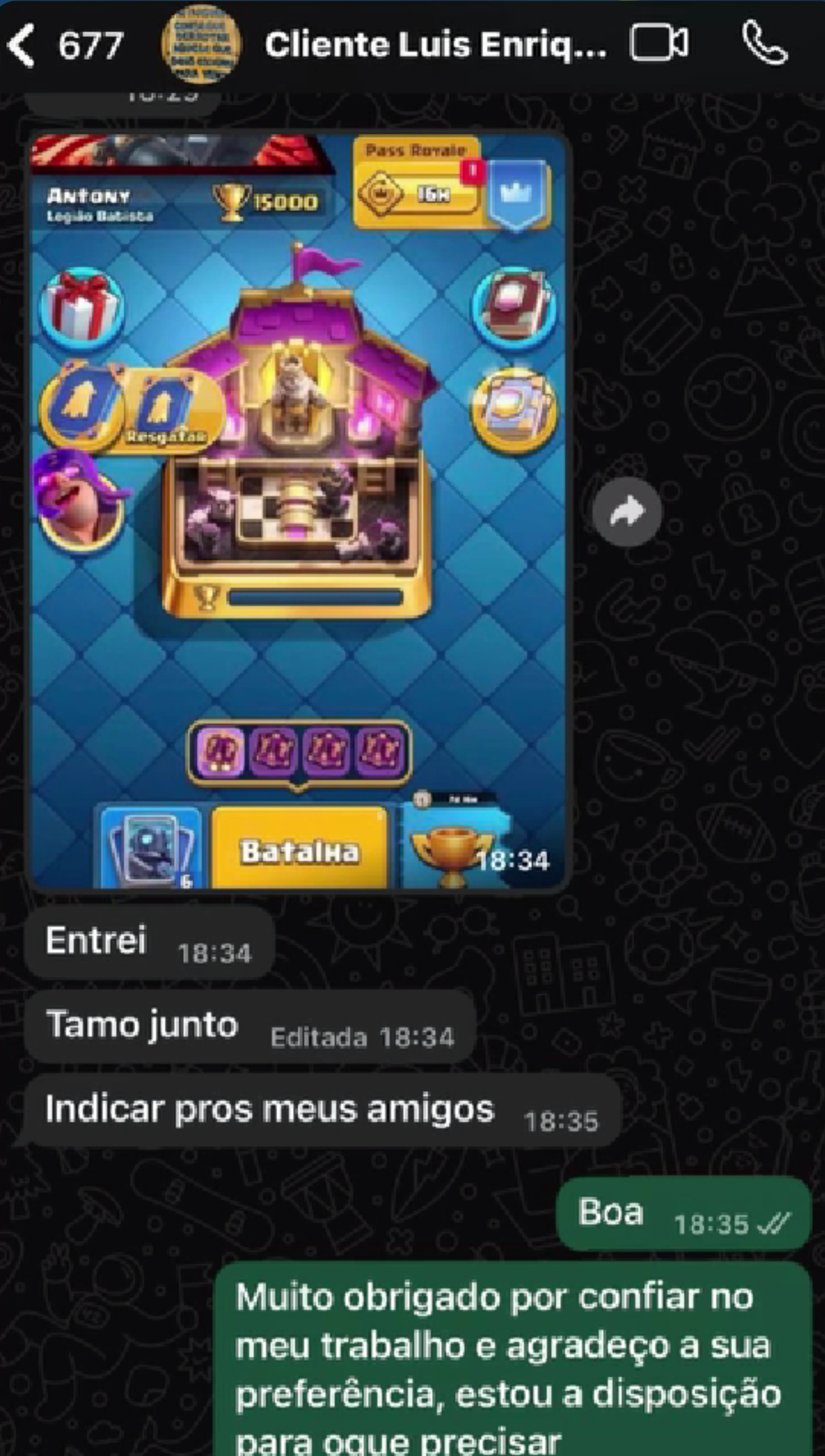The height and width of the screenshot is (1456, 825).
Task: Open the contact's profile picture
Action: click(x=201, y=44)
